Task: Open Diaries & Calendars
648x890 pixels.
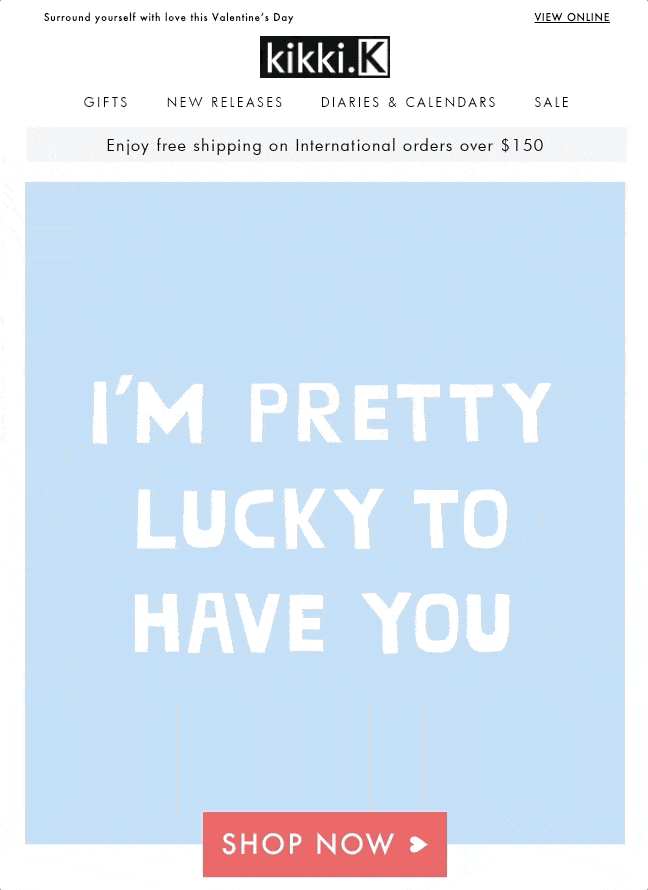Action: pos(408,102)
